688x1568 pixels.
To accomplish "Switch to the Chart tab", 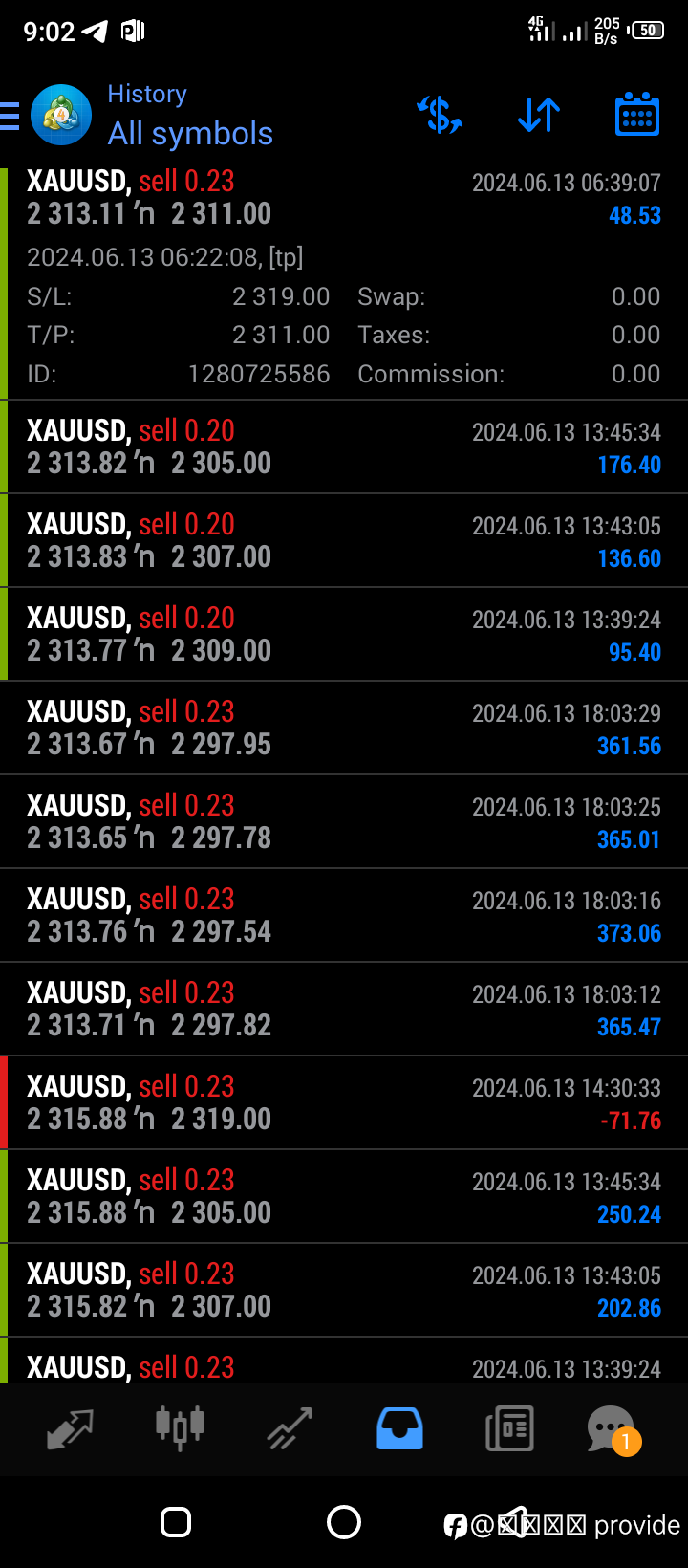I will click(x=180, y=1428).
